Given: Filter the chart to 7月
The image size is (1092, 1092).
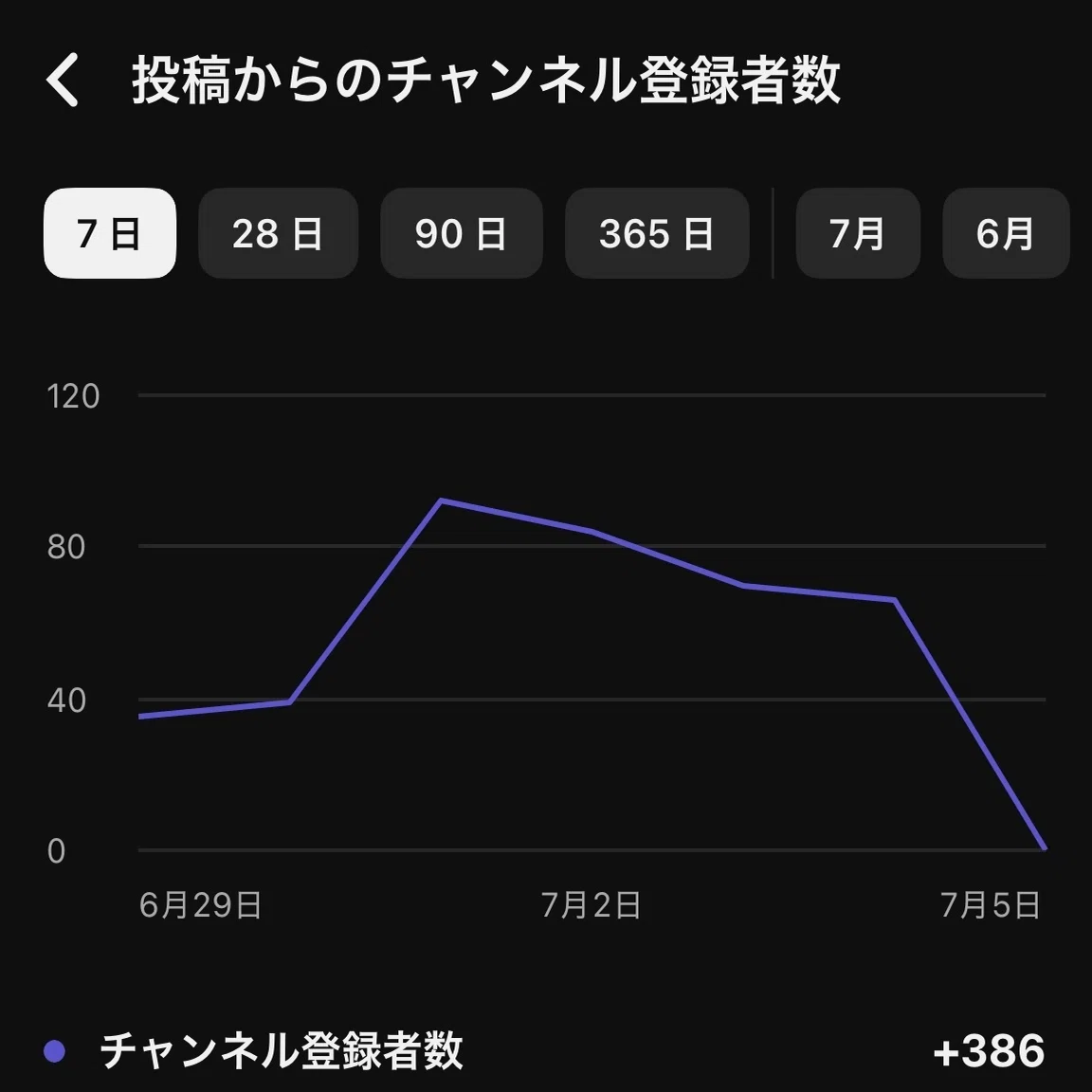Looking at the screenshot, I should 858,233.
